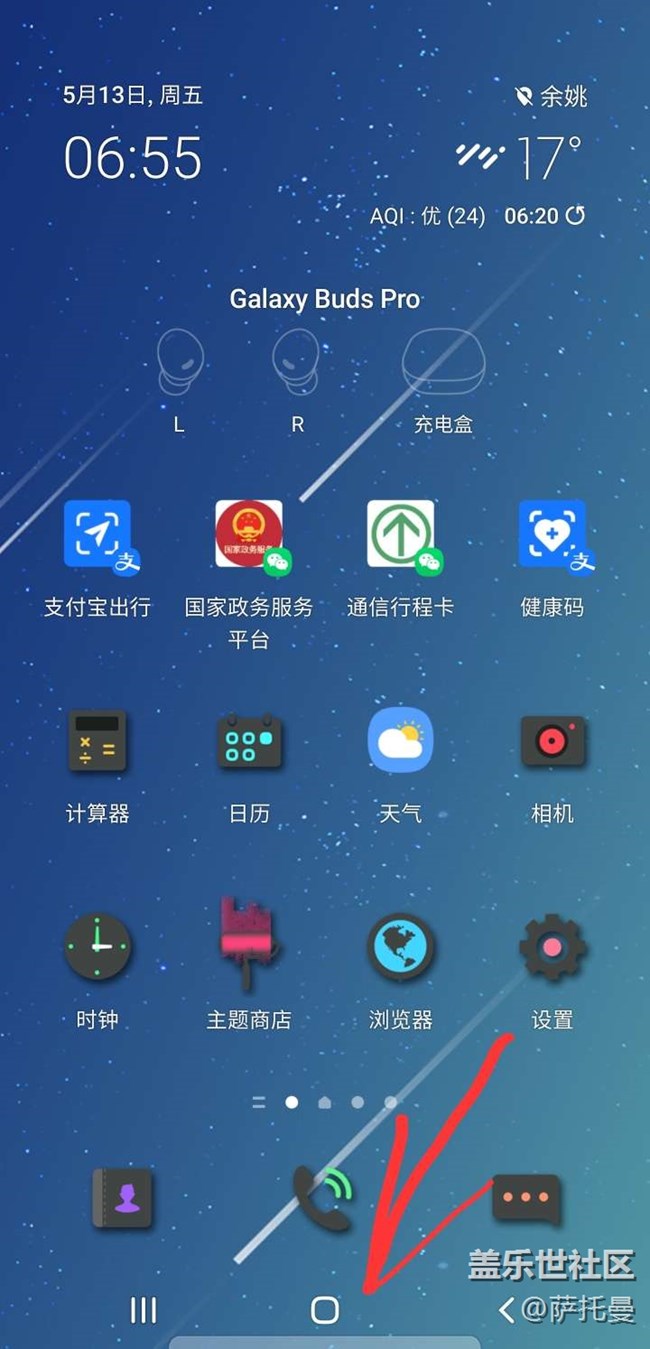Show recent apps from navigation bar
The height and width of the screenshot is (1349, 650).
click(144, 1310)
